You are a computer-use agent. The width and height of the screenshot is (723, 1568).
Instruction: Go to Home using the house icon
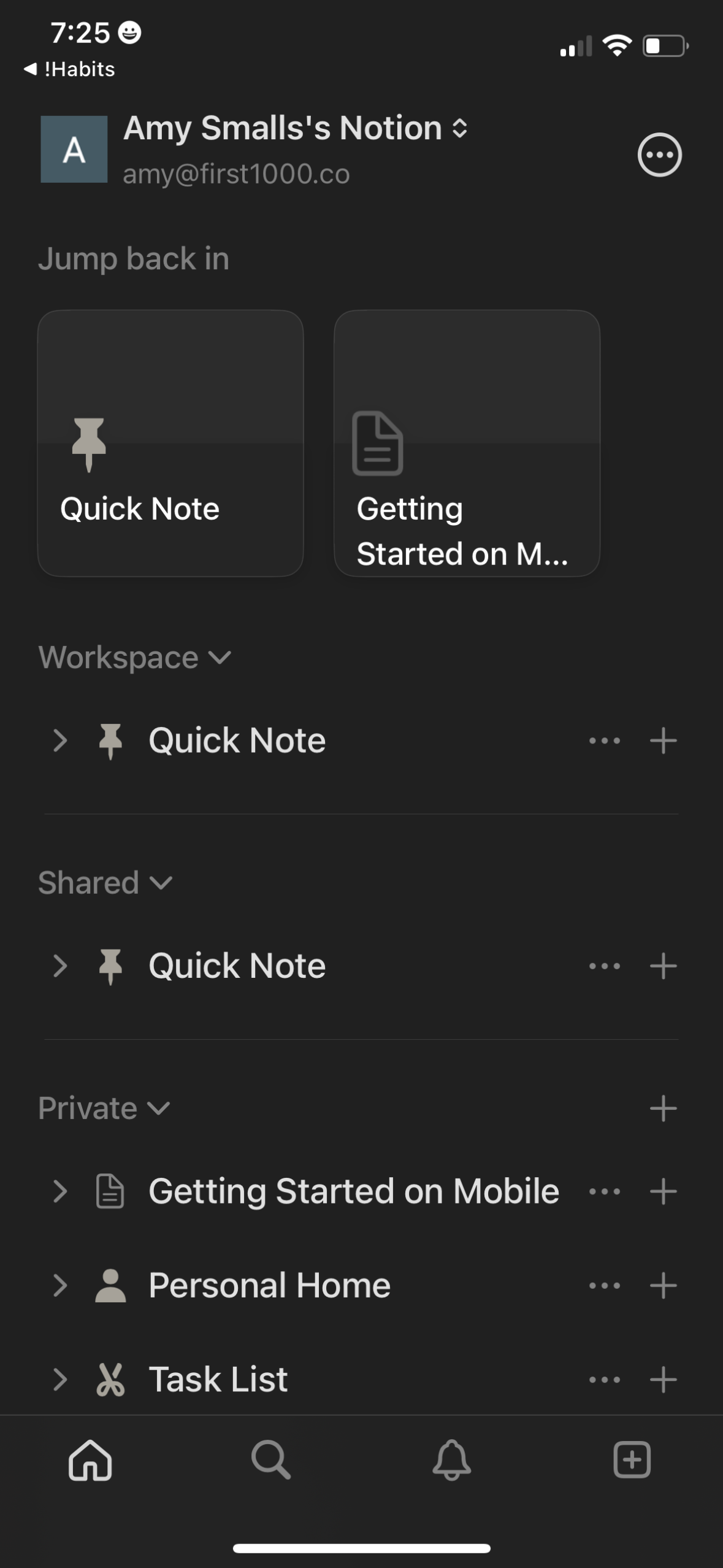[90, 1460]
